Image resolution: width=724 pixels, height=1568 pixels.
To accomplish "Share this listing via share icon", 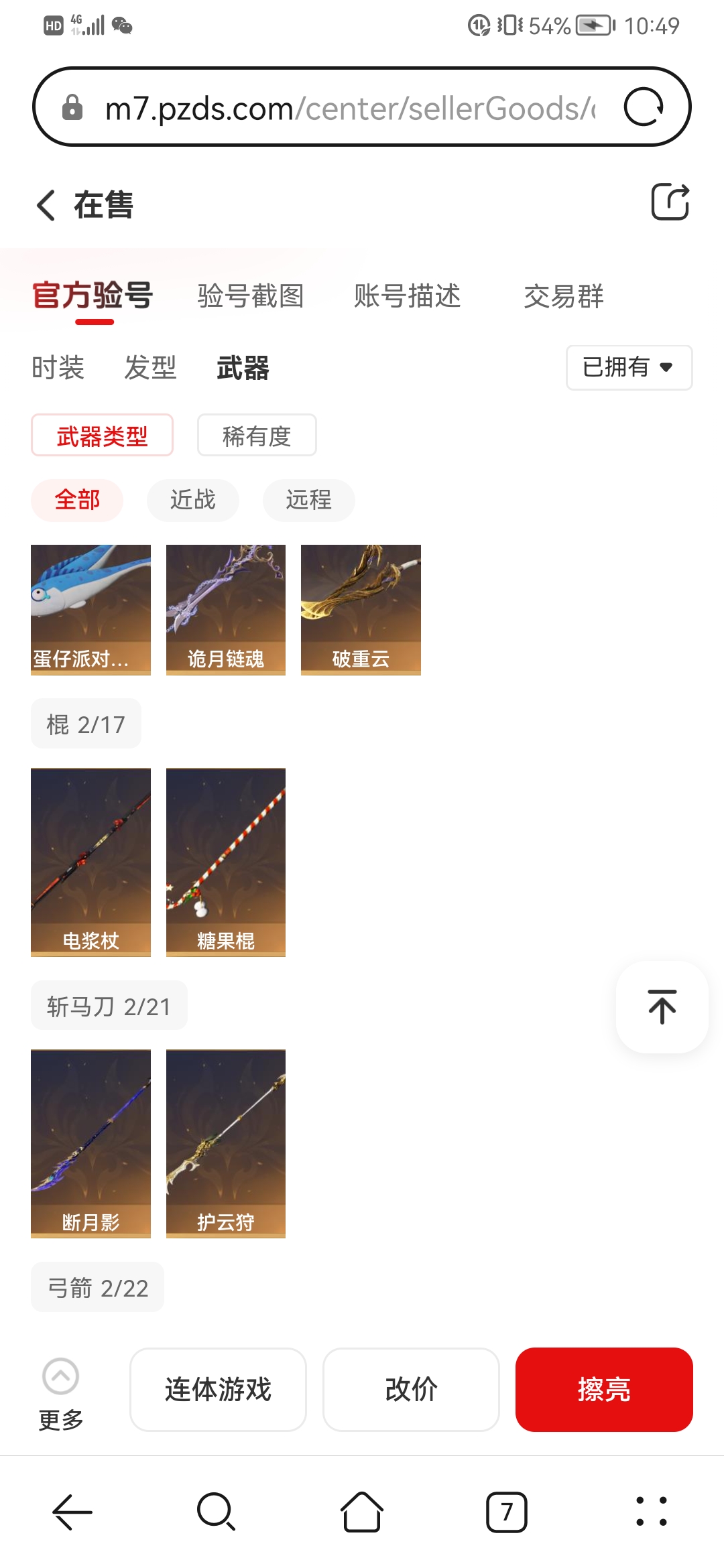I will [670, 202].
